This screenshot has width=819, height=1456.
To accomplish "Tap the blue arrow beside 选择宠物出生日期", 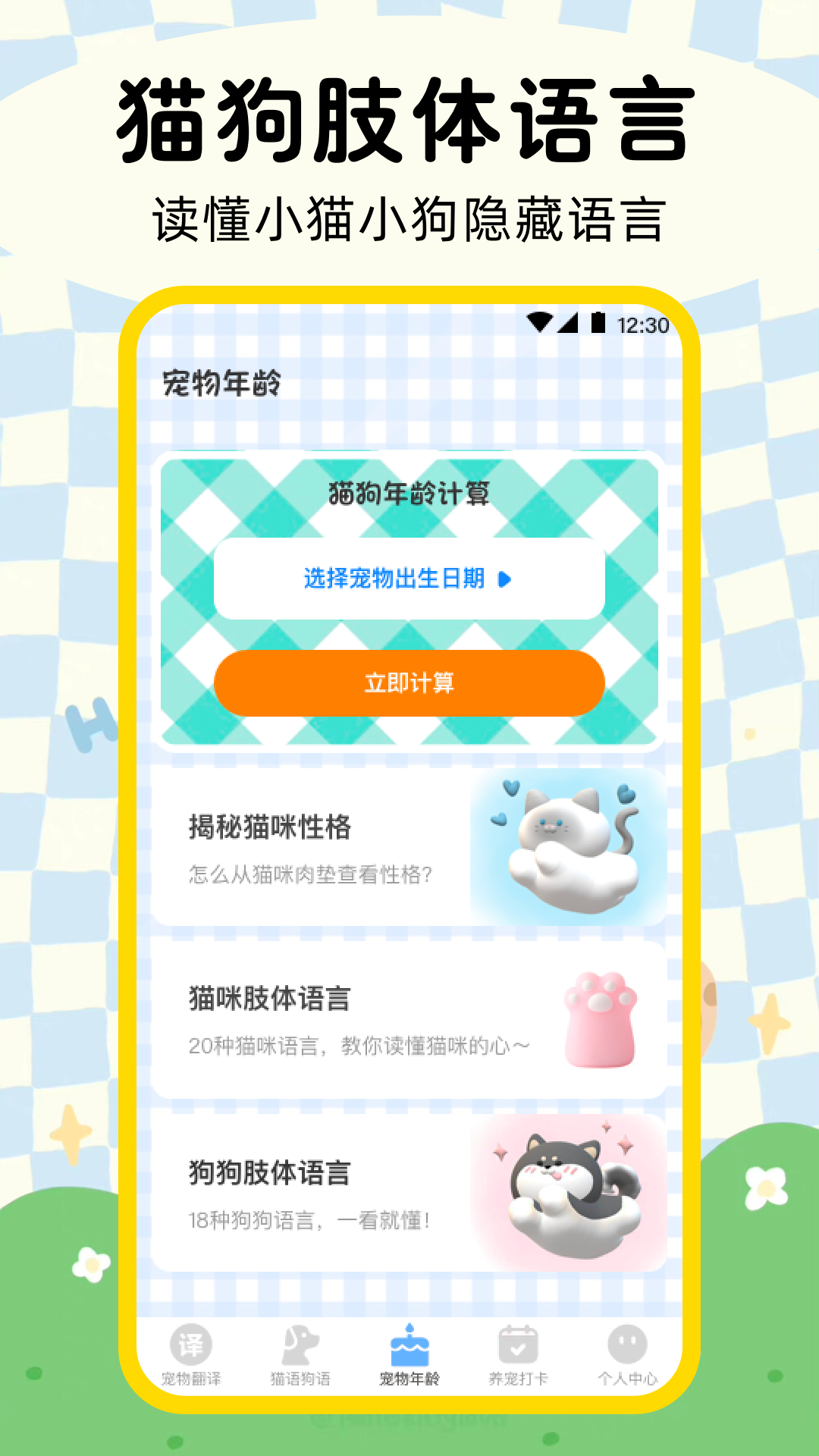I will [x=507, y=579].
